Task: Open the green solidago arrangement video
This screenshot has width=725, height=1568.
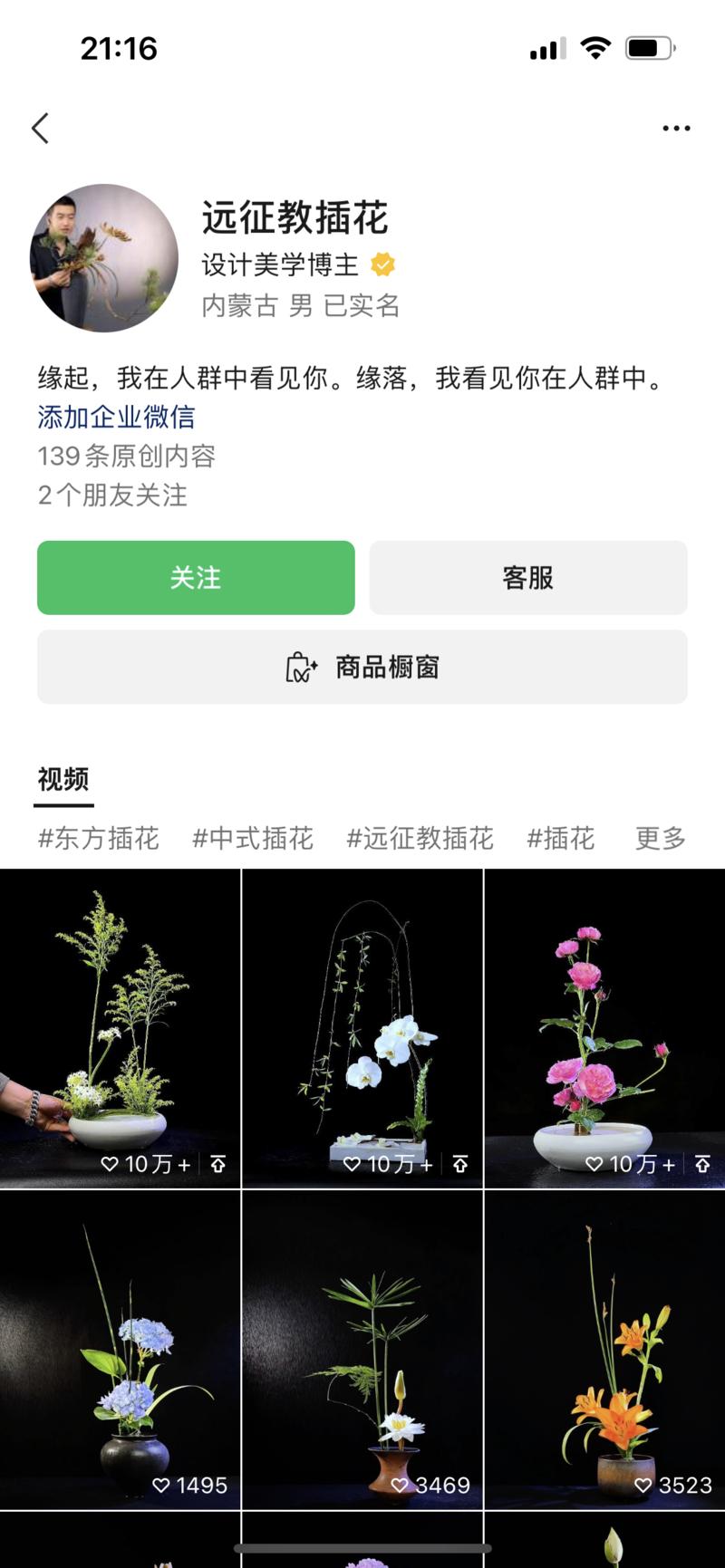Action: (x=120, y=1028)
